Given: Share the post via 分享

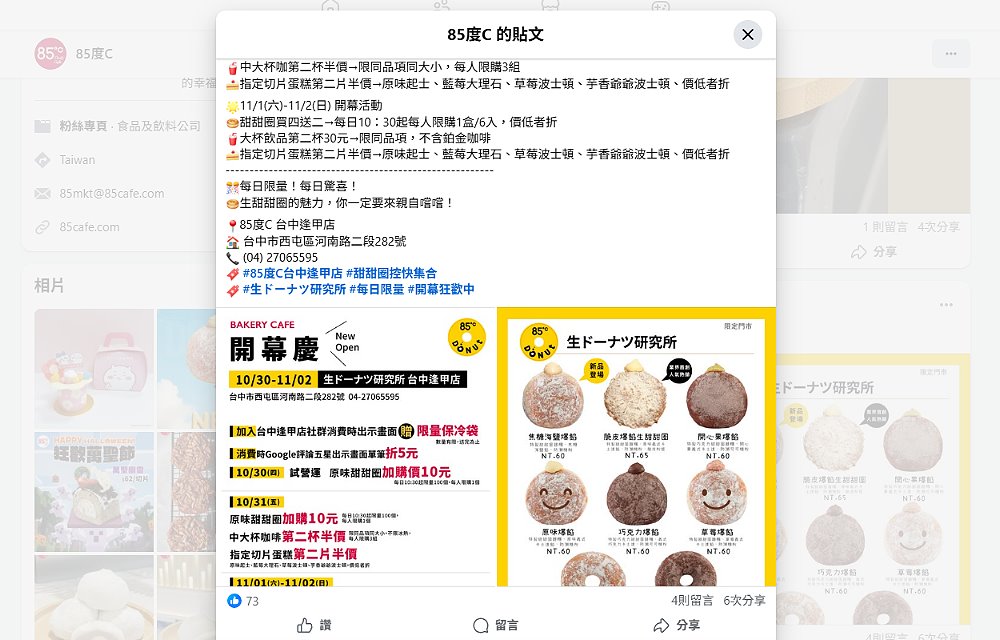Looking at the screenshot, I should click(x=677, y=625).
